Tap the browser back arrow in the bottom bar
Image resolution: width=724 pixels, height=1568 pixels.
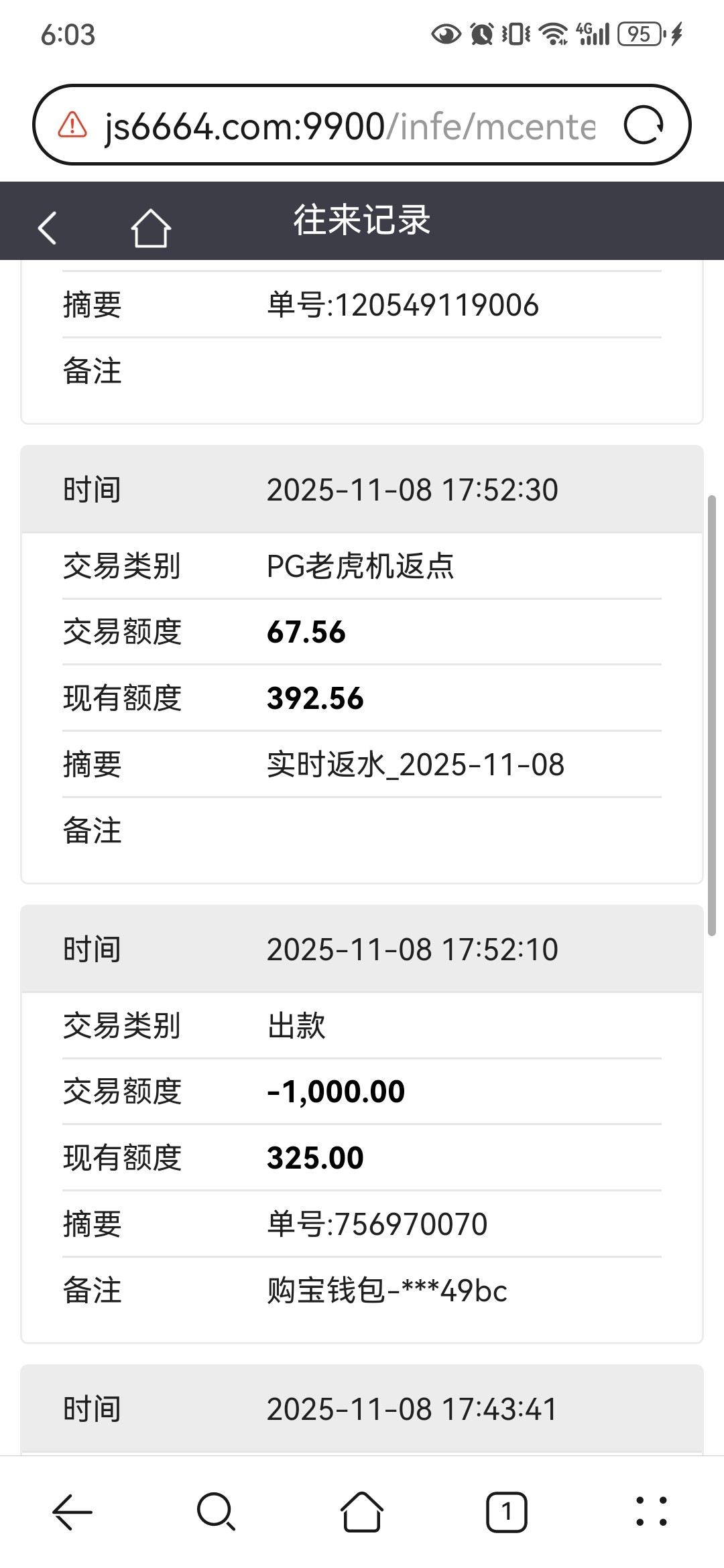(71, 1512)
